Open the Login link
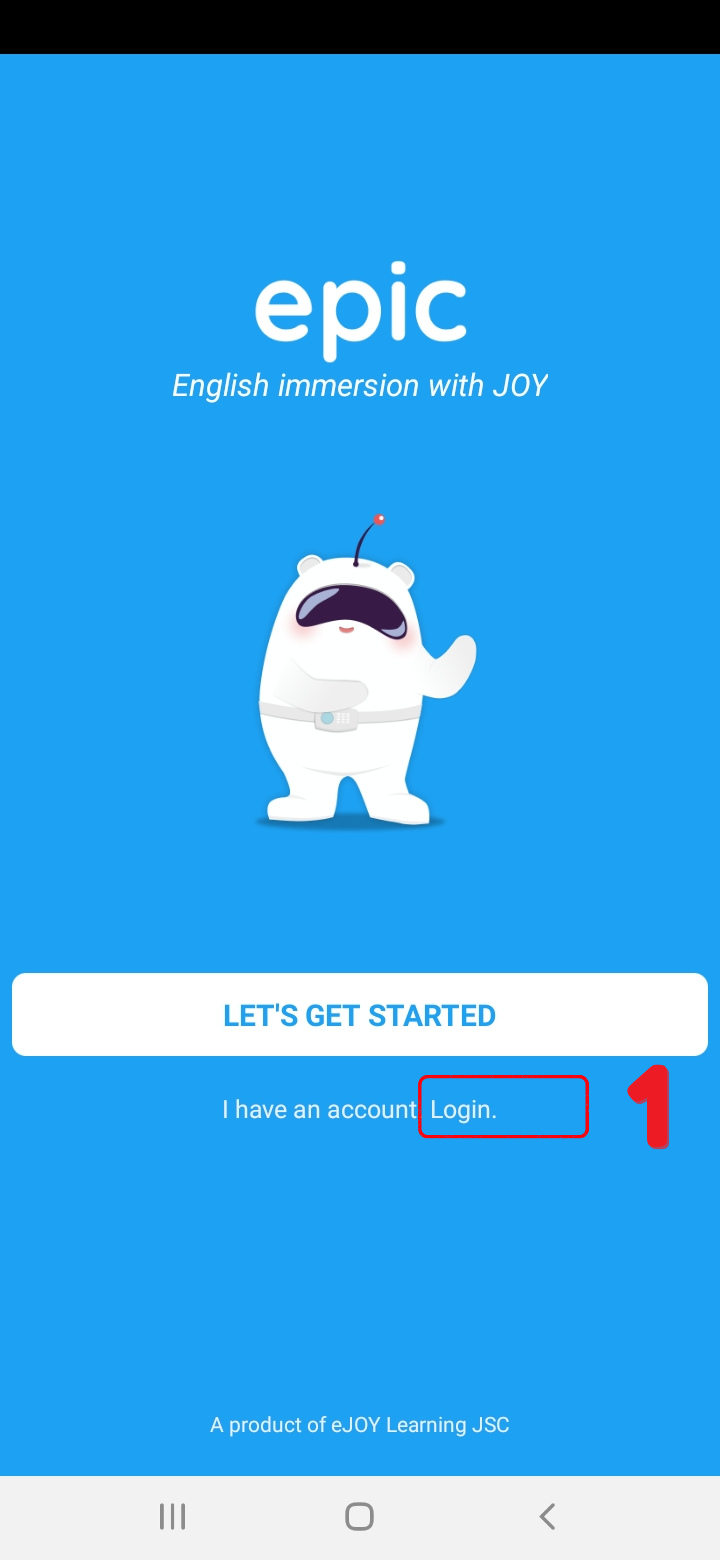 coord(463,1109)
